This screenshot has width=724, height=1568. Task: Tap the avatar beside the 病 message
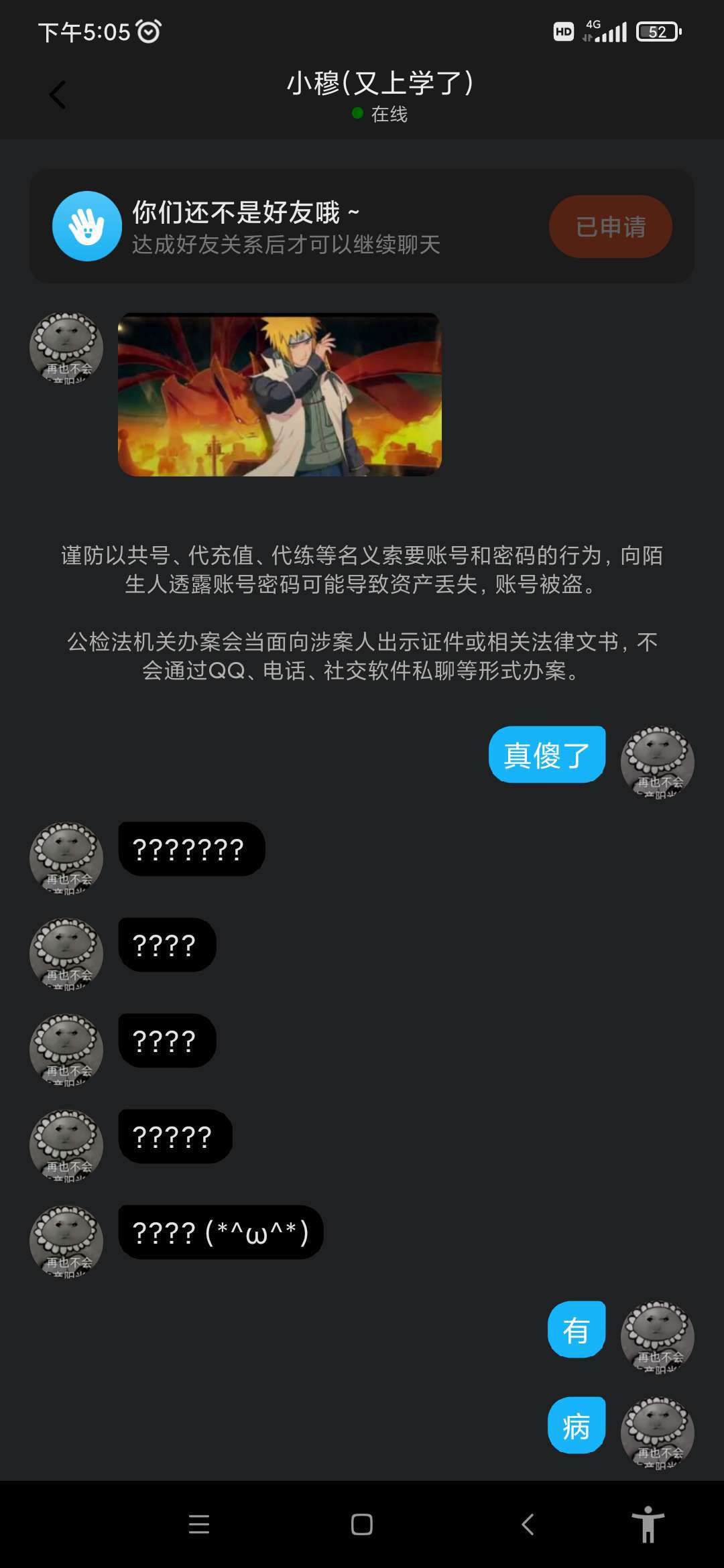(657, 1433)
